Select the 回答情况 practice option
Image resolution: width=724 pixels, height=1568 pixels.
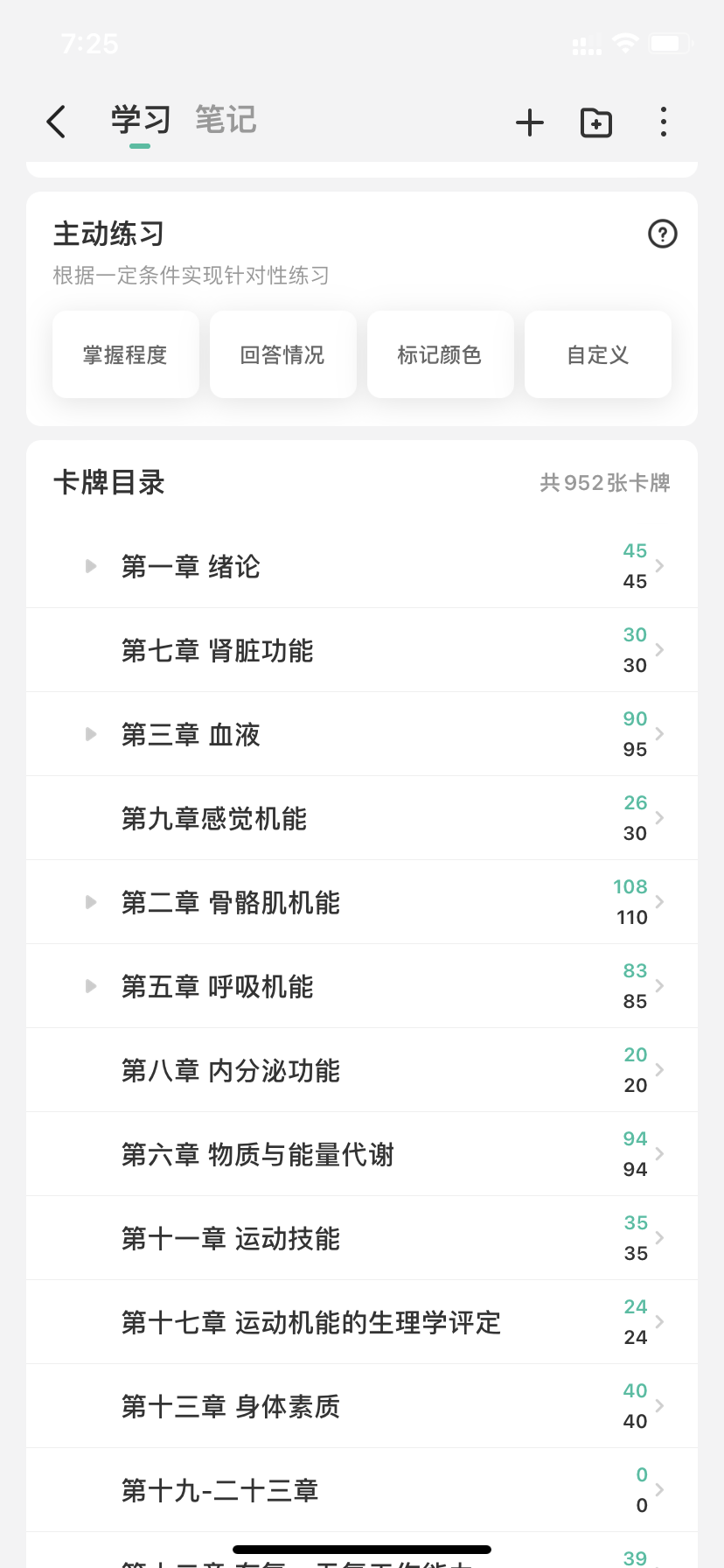[x=283, y=354]
